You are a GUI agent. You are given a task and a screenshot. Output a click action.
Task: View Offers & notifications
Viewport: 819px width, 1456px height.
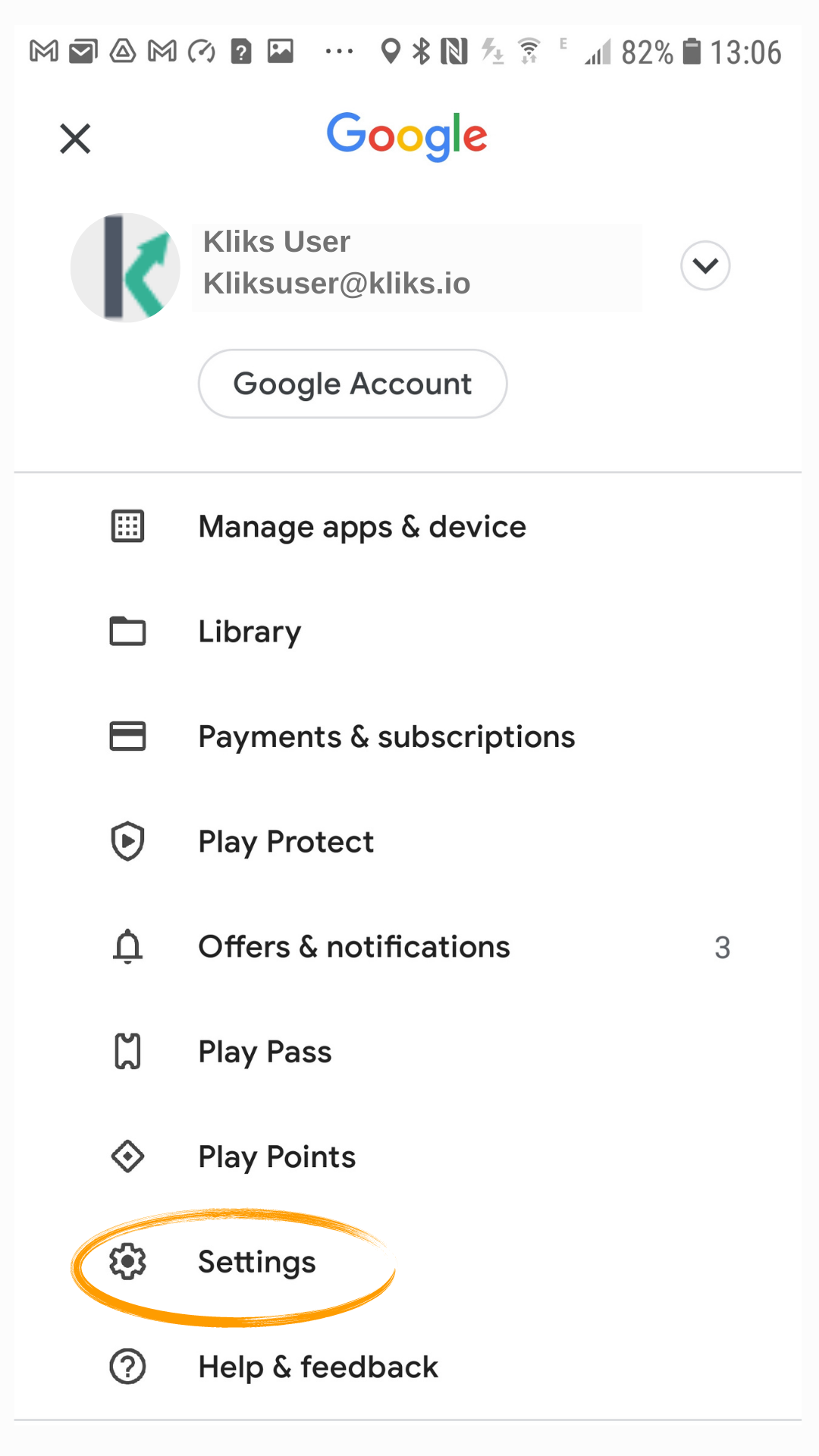[x=354, y=947]
